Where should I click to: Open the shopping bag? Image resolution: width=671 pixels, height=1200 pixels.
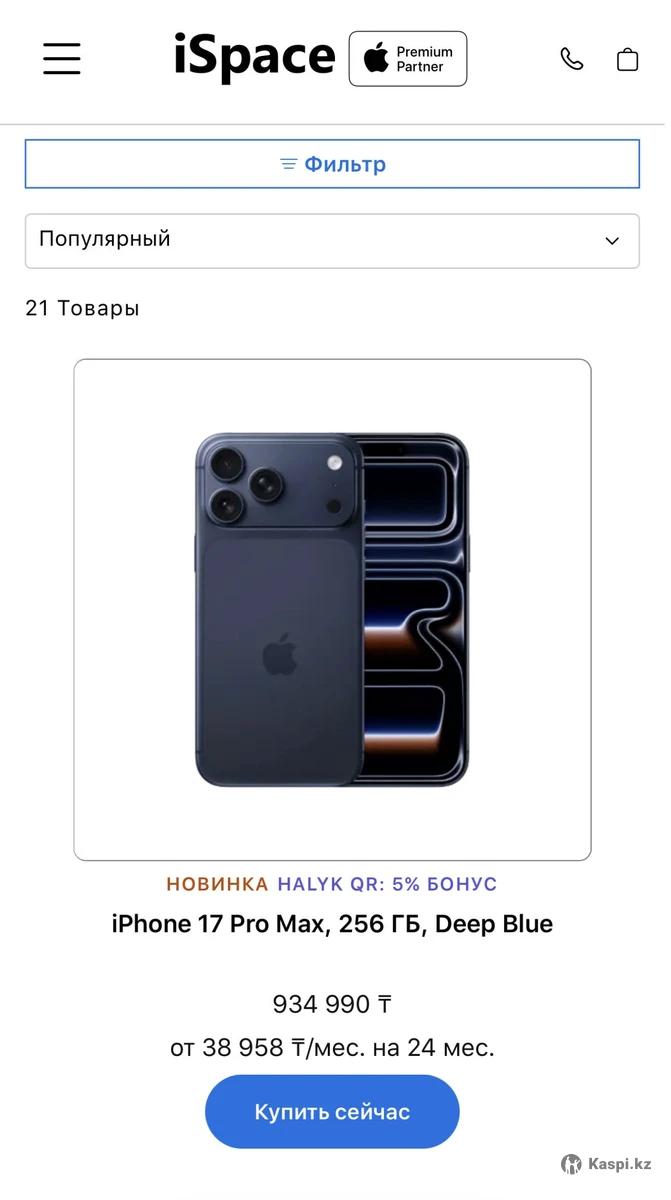coord(627,59)
